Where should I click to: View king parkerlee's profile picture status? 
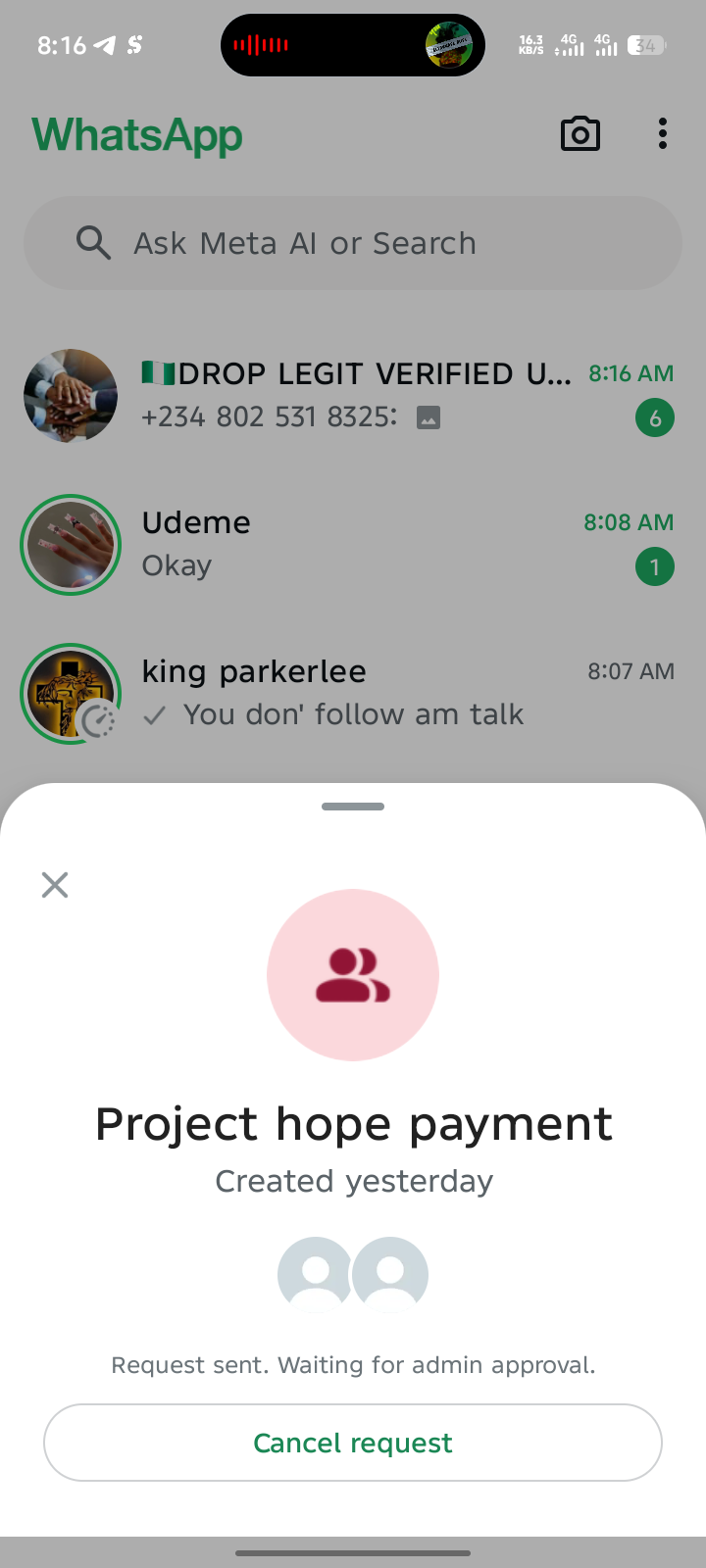coord(71,694)
